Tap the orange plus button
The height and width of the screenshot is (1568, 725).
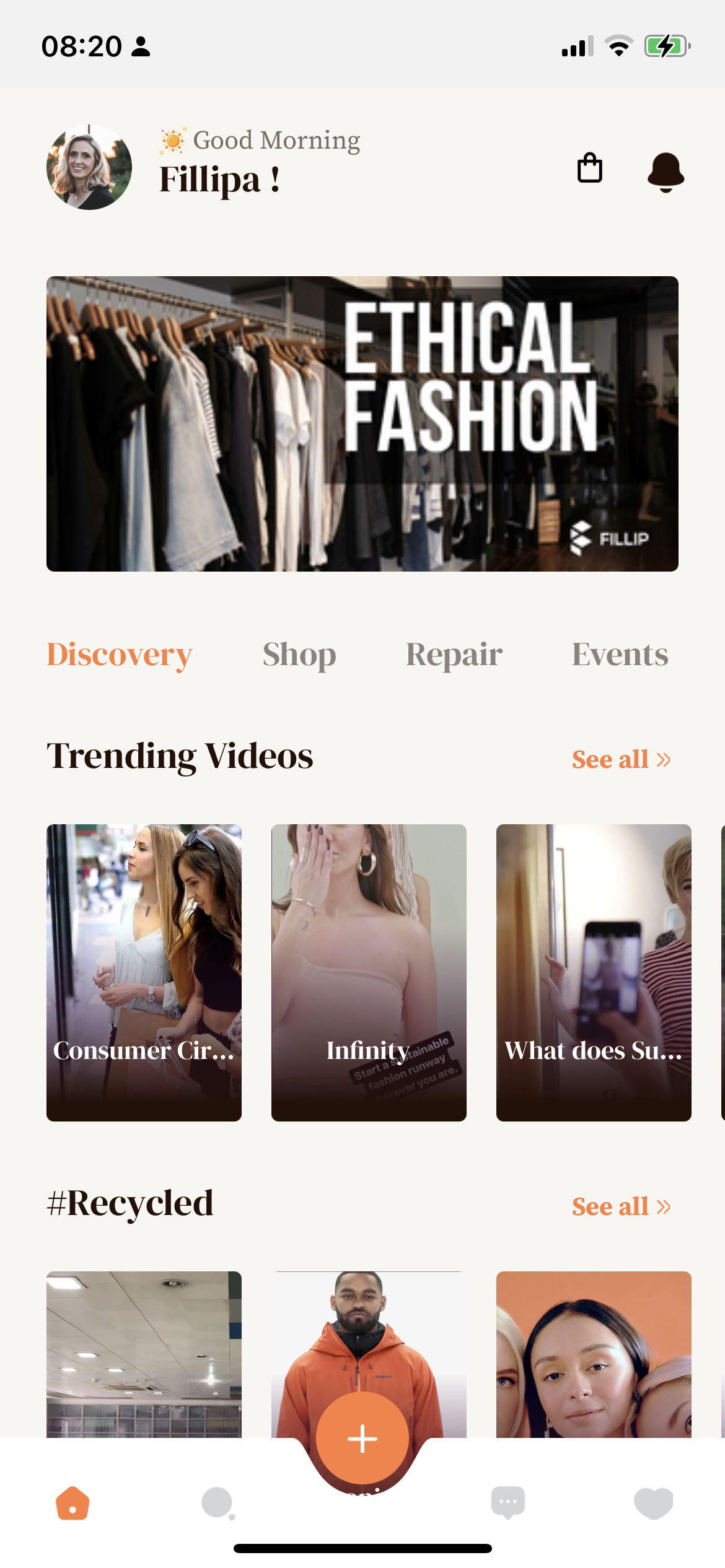point(362,1438)
